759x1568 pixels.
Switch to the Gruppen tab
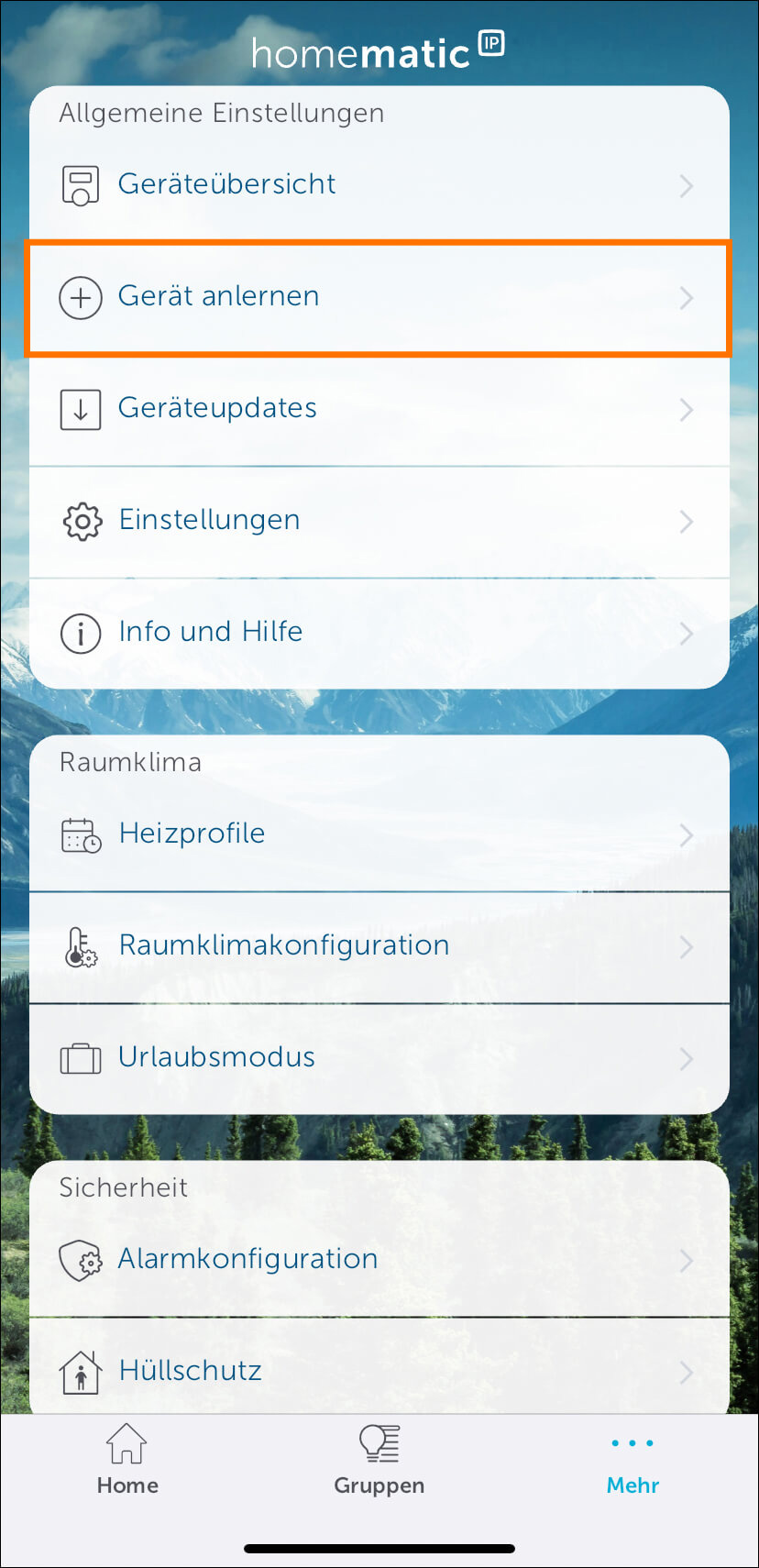(379, 1460)
